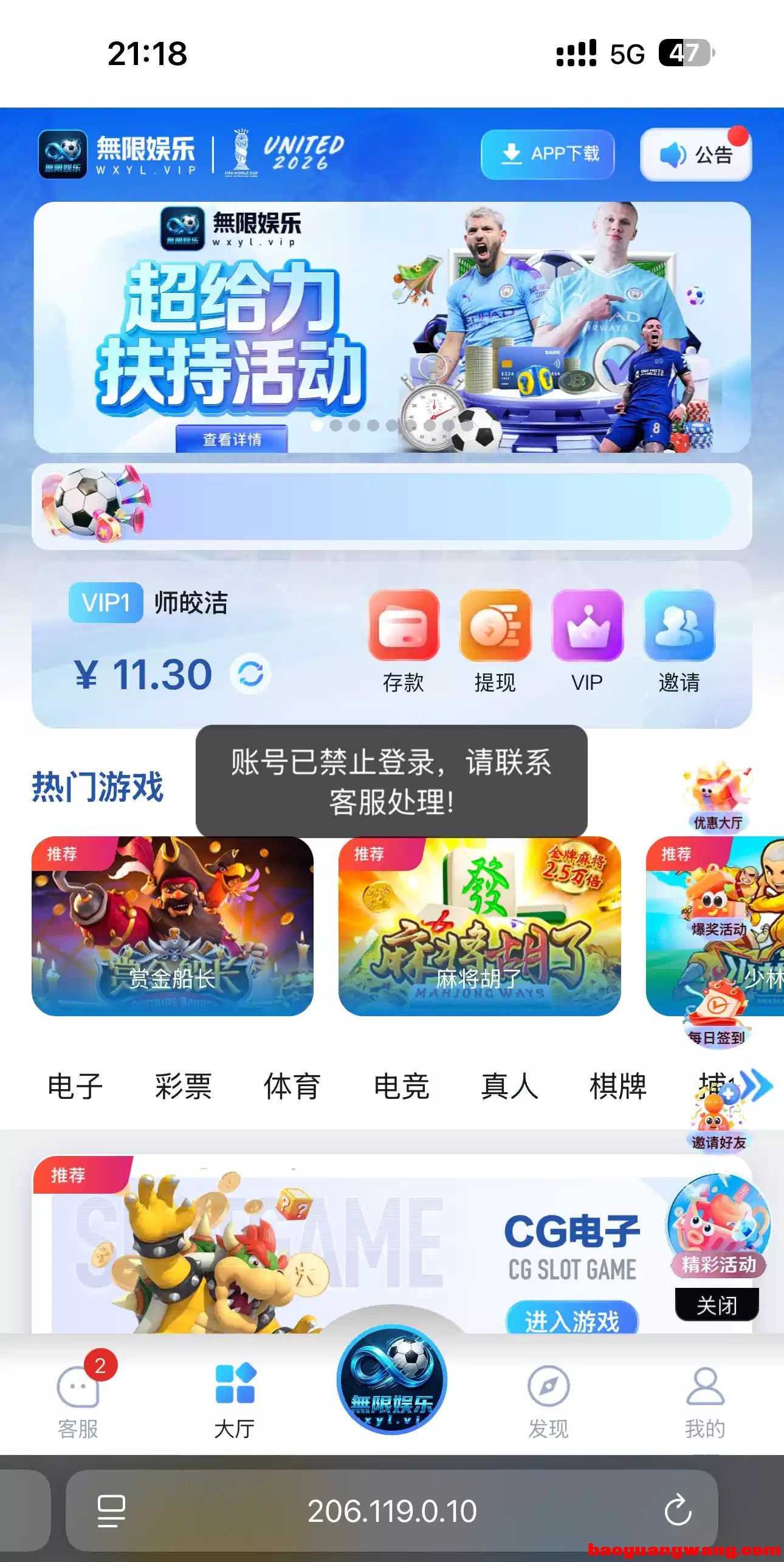Open the 公告 announcements

(x=696, y=154)
